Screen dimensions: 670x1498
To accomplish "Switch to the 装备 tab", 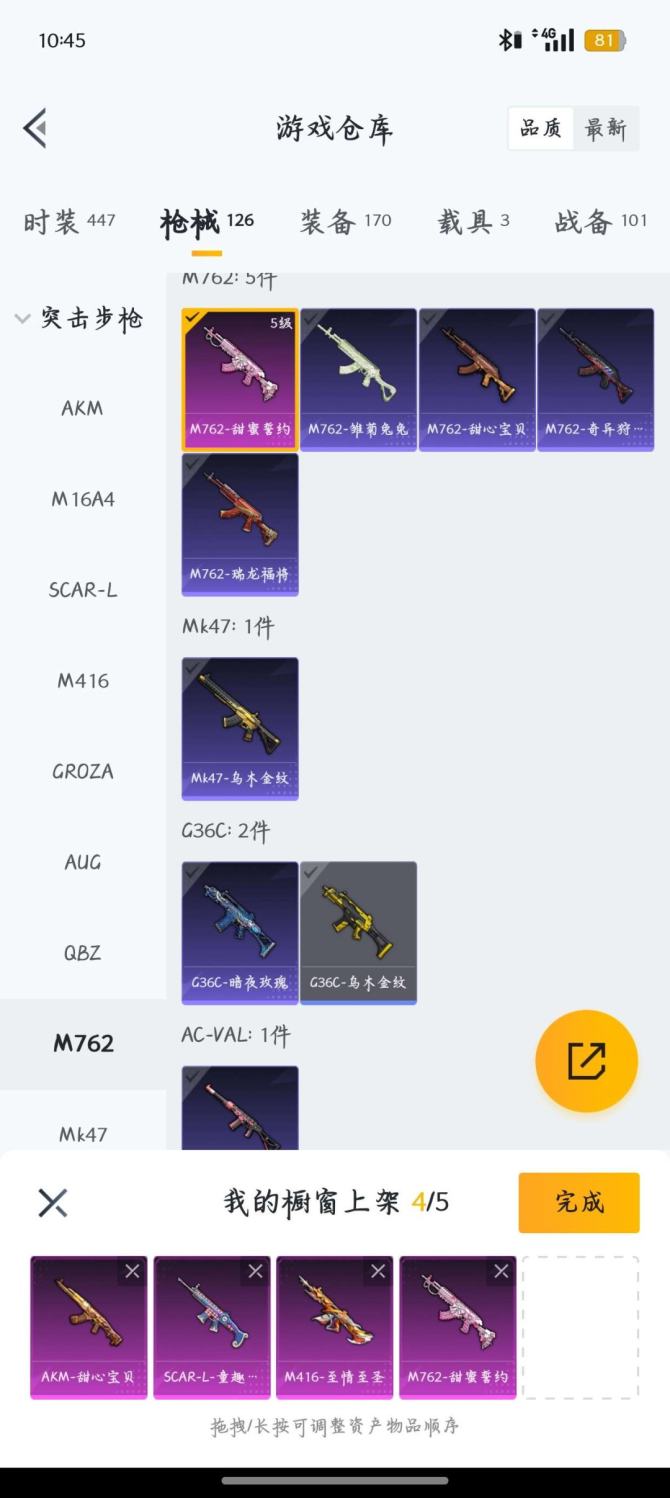I will 345,221.
